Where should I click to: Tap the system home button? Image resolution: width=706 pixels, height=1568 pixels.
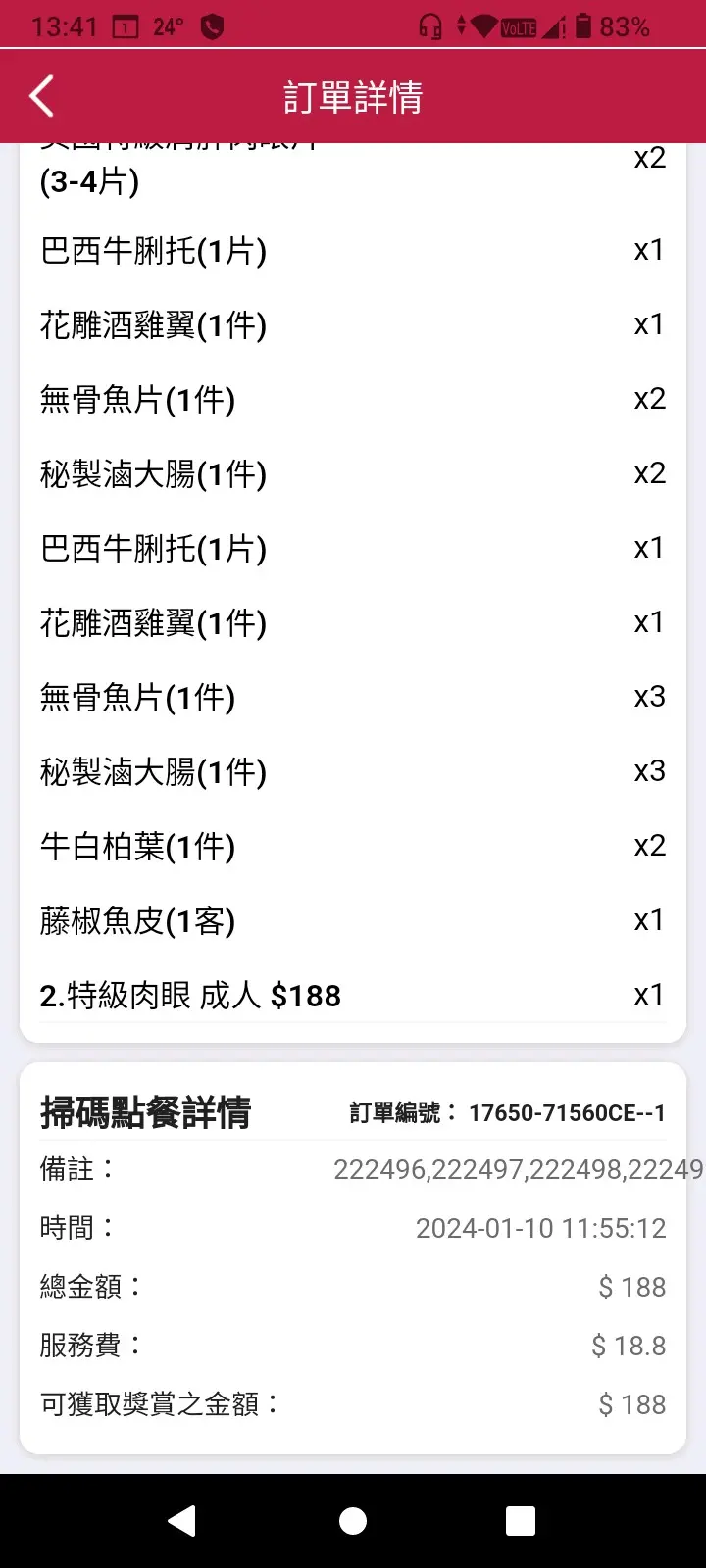[353, 1520]
